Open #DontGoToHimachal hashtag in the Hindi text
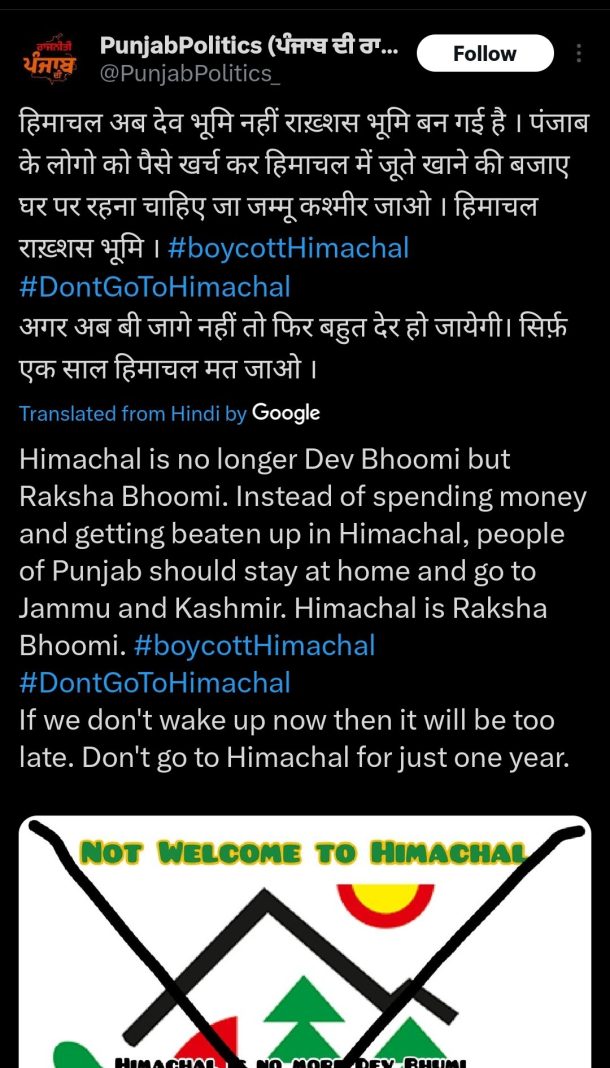The height and width of the screenshot is (1068, 610). coord(155,287)
